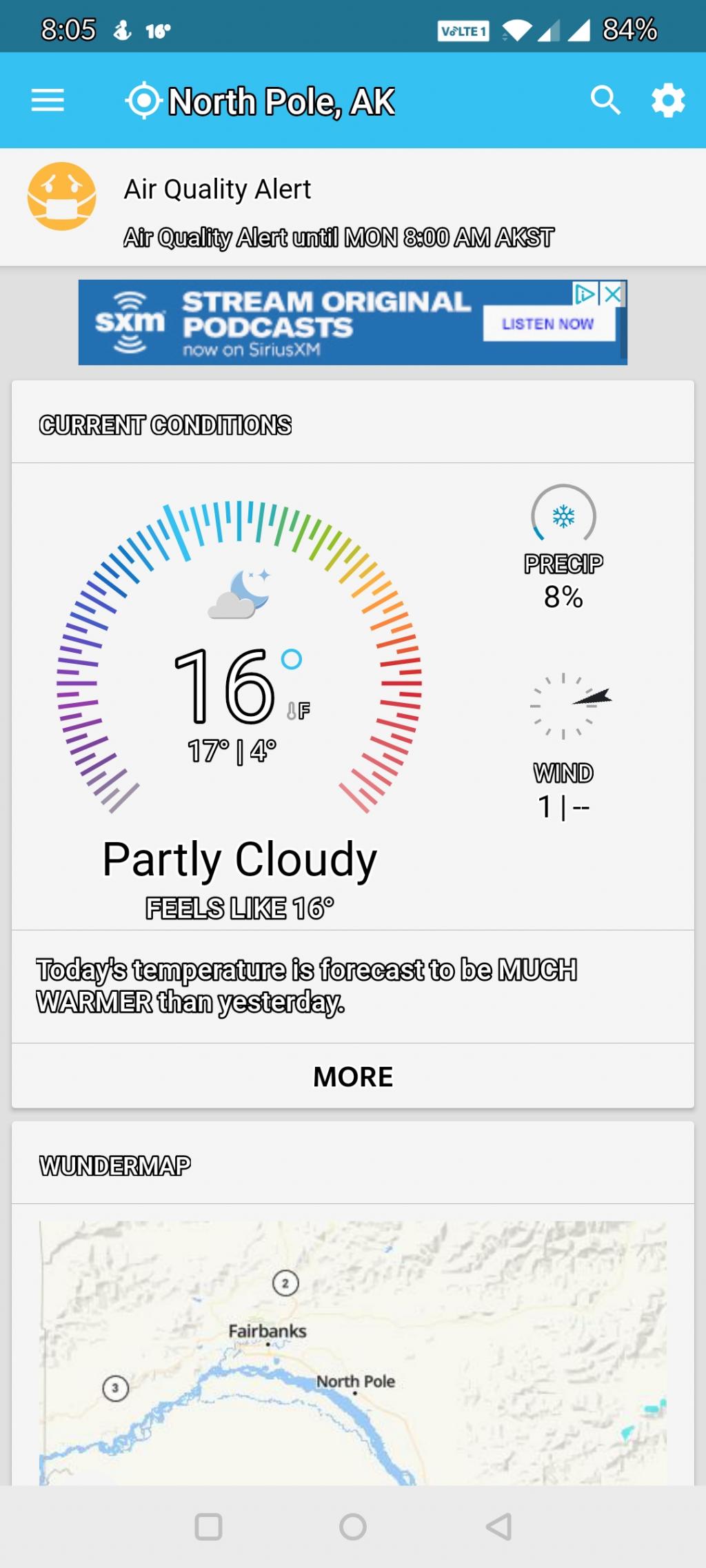Tap MORE under Current Conditions
Screen dimensions: 706x1568
(x=353, y=1077)
